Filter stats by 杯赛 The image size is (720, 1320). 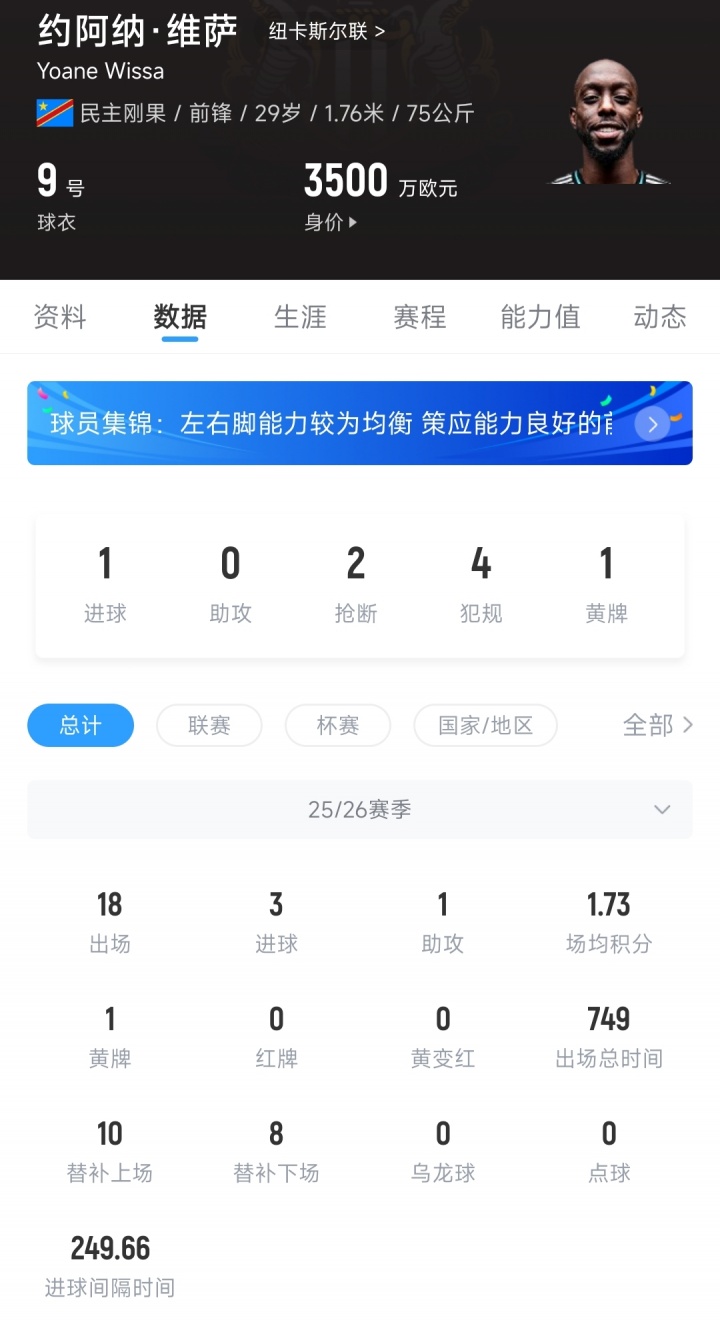pos(338,725)
